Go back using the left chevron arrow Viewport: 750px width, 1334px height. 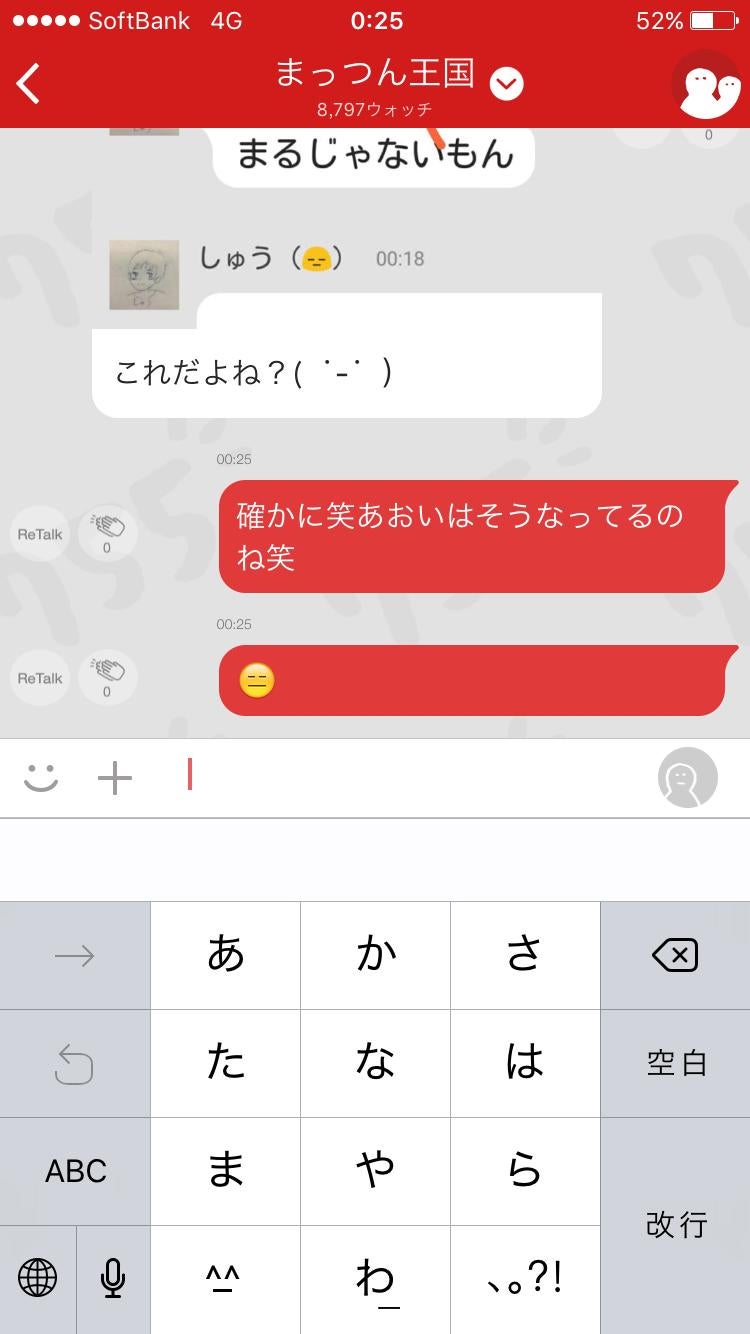(27, 84)
